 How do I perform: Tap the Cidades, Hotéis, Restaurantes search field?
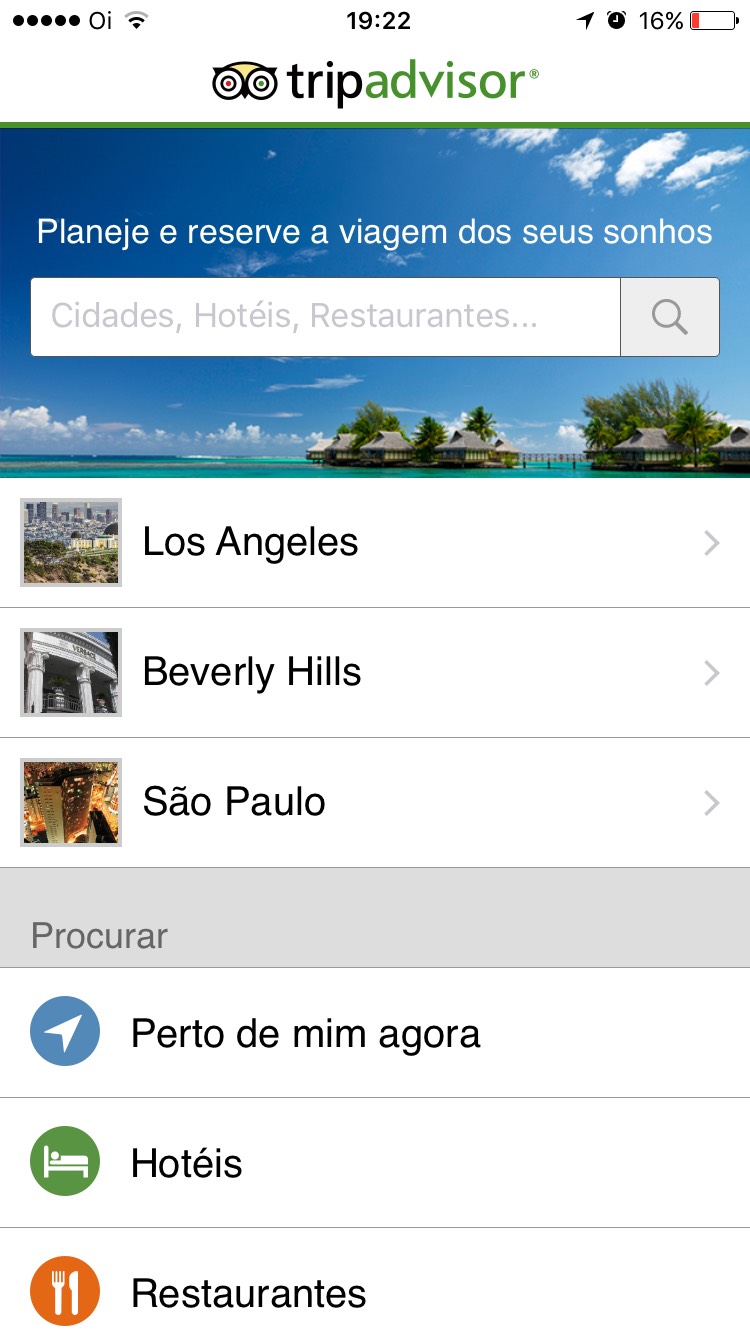pos(325,317)
